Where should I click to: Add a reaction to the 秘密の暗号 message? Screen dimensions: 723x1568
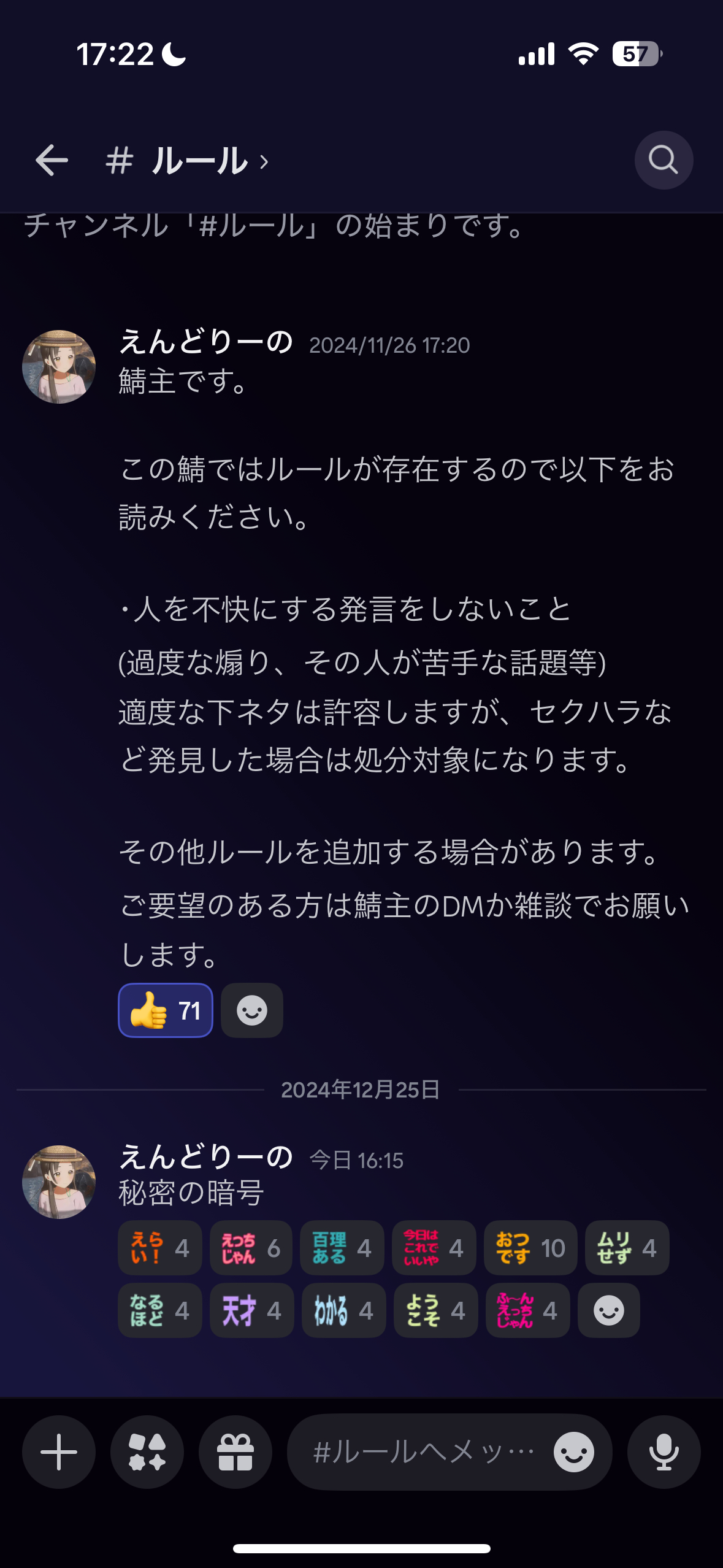pos(609,1310)
